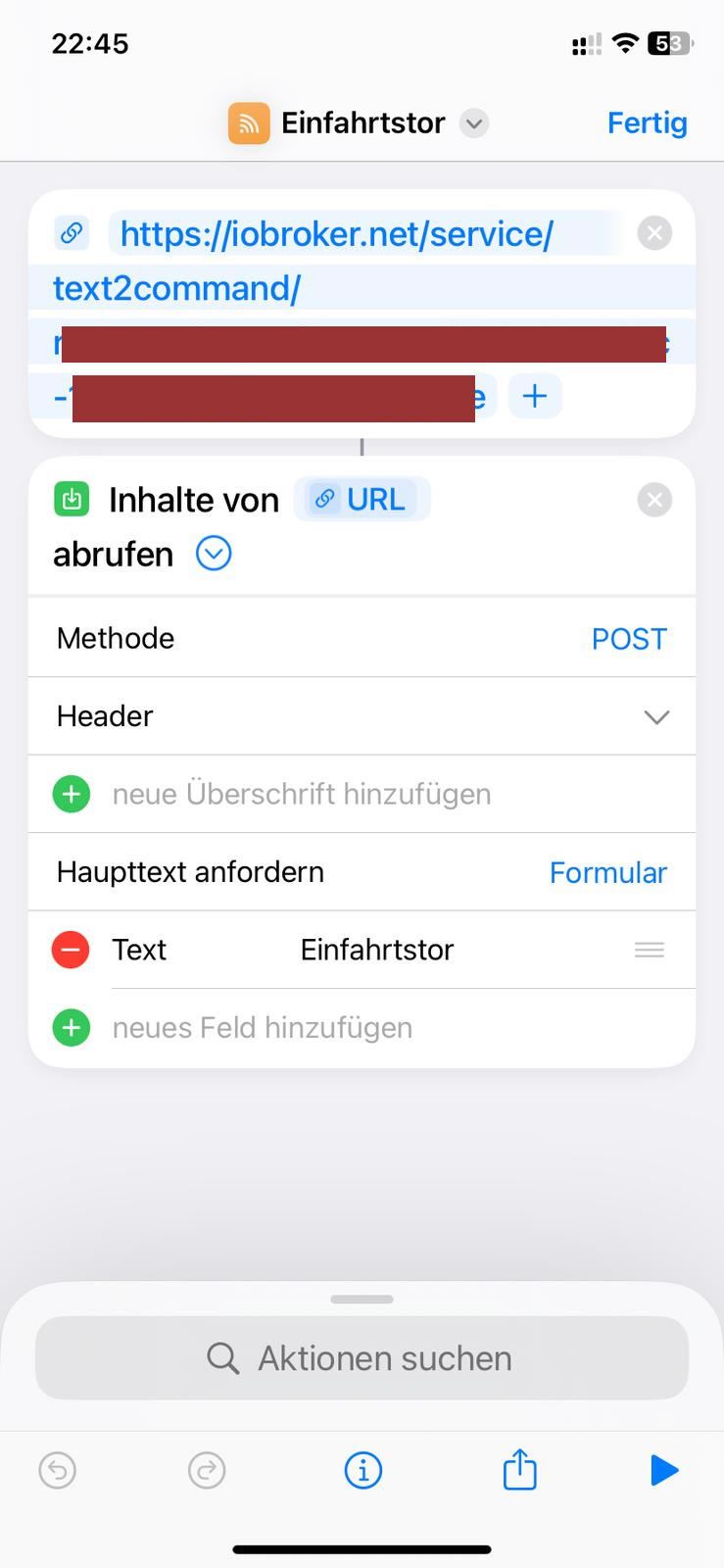Open the Aktionen suchen search bar
The height and width of the screenshot is (1568, 724).
[x=362, y=1358]
